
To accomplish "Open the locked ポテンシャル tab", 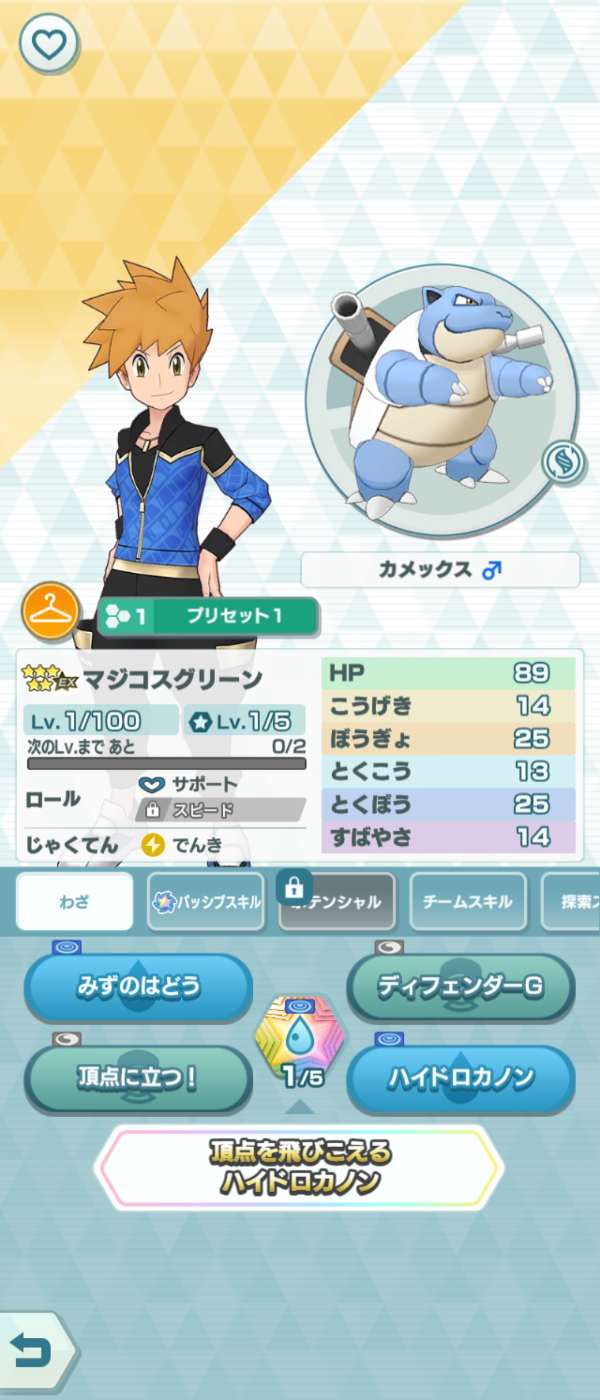I will point(337,901).
